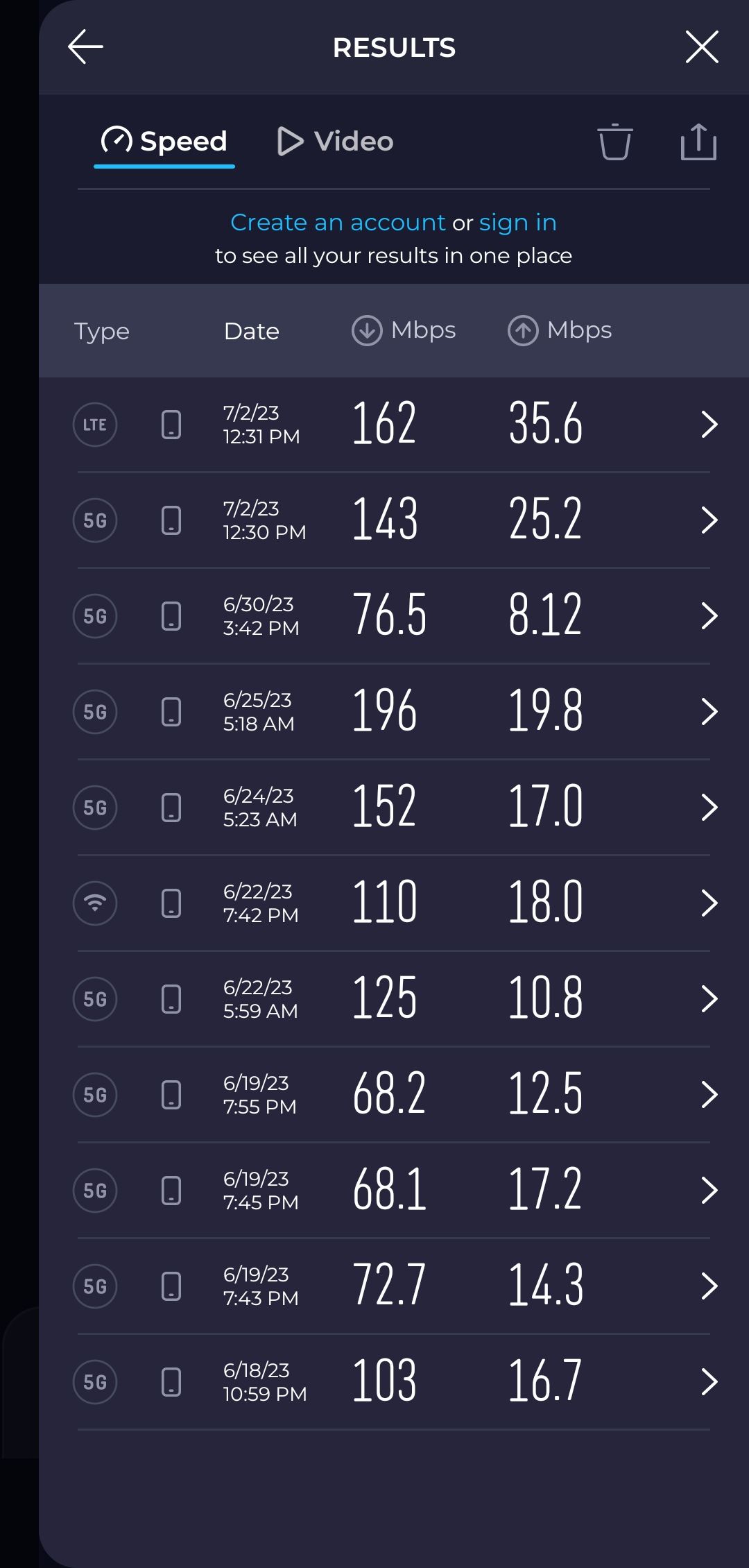Click the WiFi icon on the 6/22 evening result
This screenshot has width=749, height=1568.
94,903
